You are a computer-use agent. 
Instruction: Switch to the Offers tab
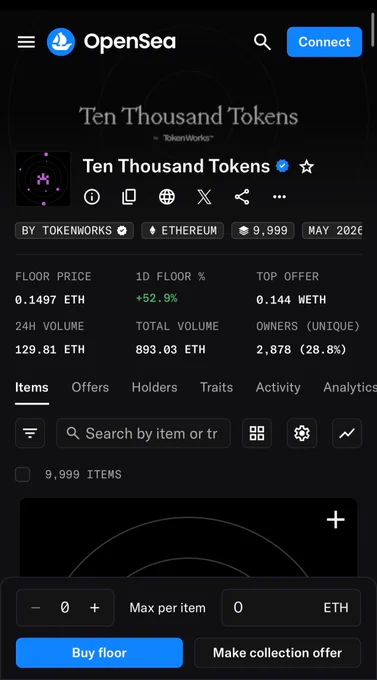click(90, 387)
